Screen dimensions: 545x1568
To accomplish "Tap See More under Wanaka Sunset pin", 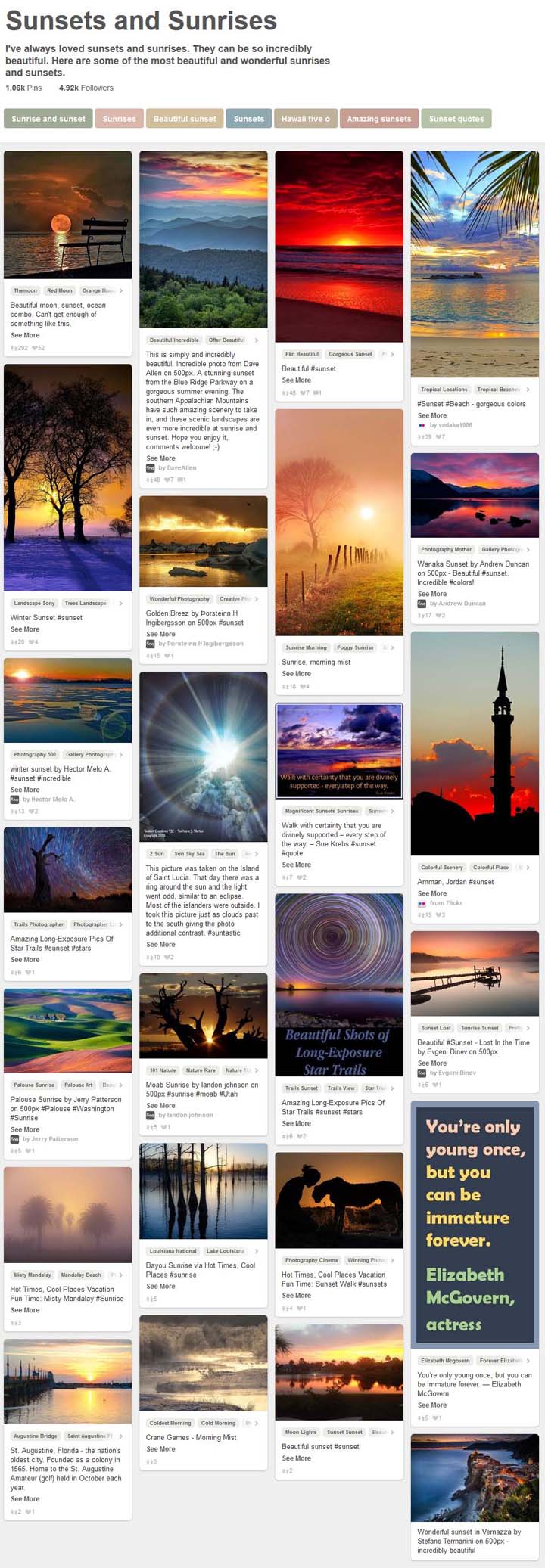I will (432, 594).
